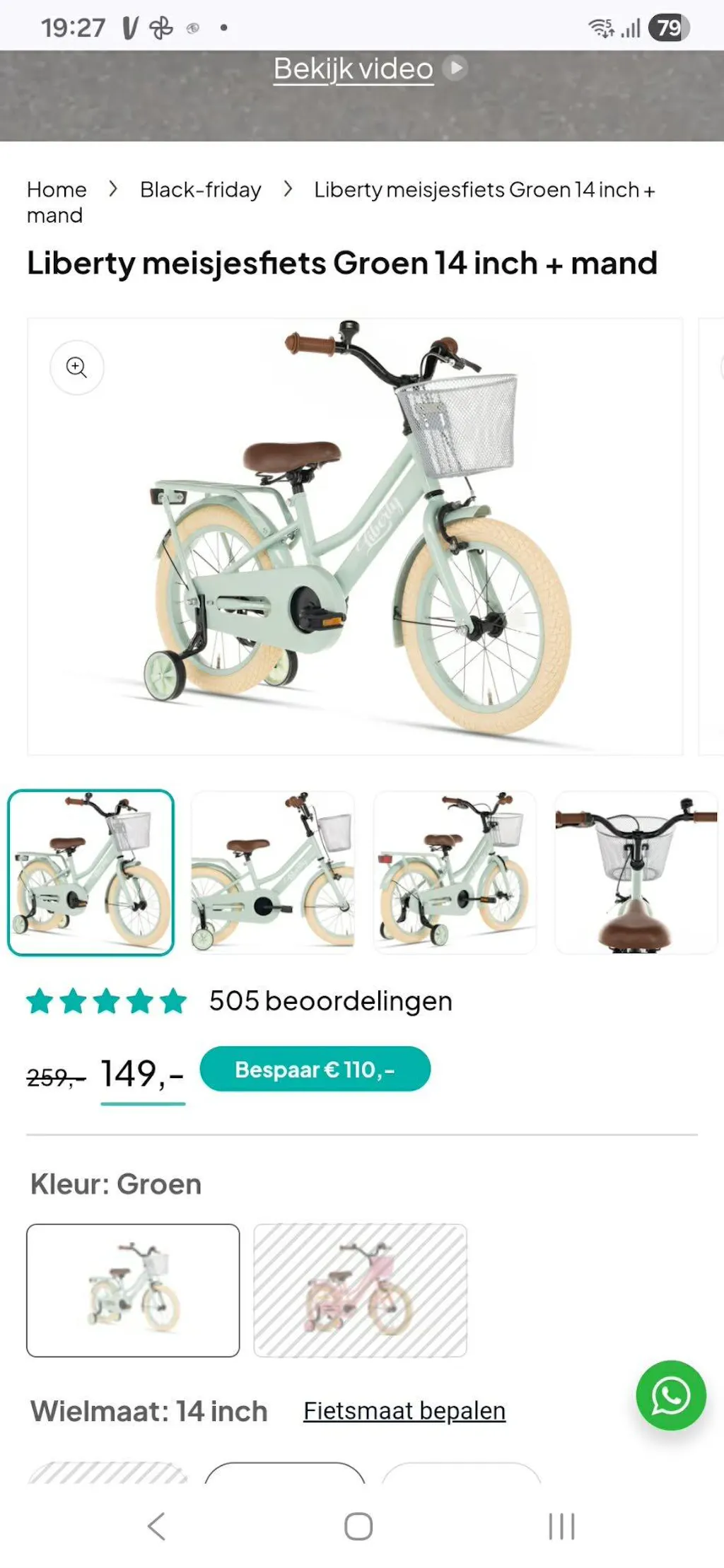Choose the pink bike colour option
The image size is (724, 1568).
pyautogui.click(x=360, y=1290)
